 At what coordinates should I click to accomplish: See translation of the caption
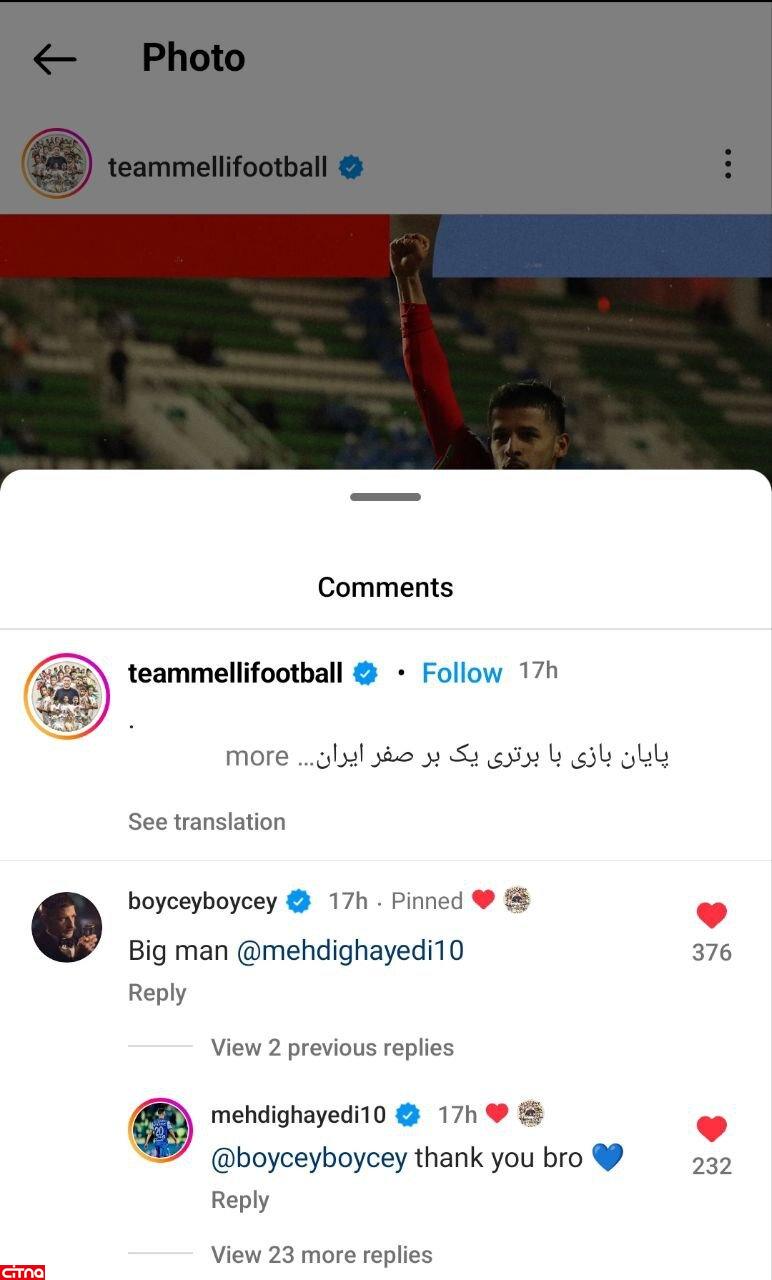(x=206, y=822)
